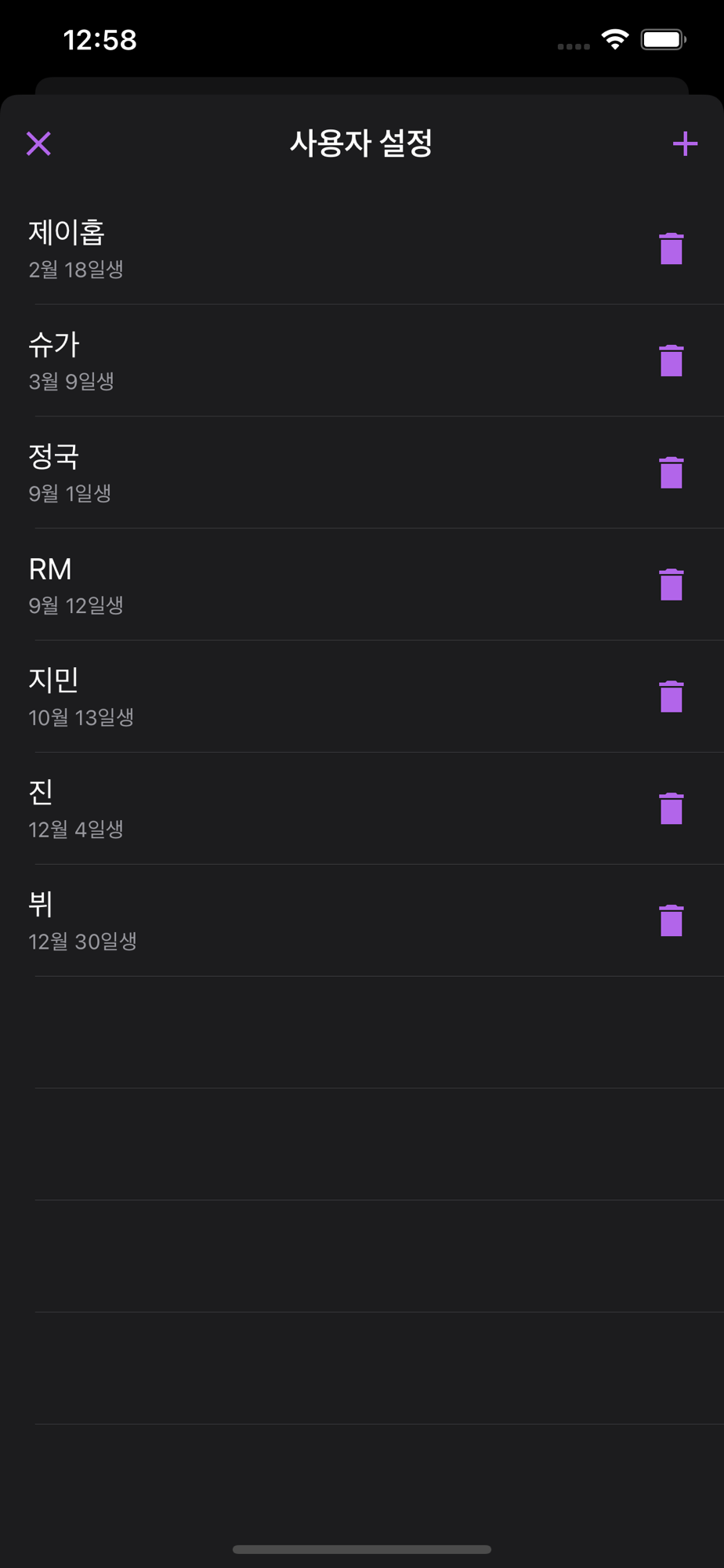Delete 슈가 with the trash icon
Screen dimensions: 724x1568
[x=672, y=361]
